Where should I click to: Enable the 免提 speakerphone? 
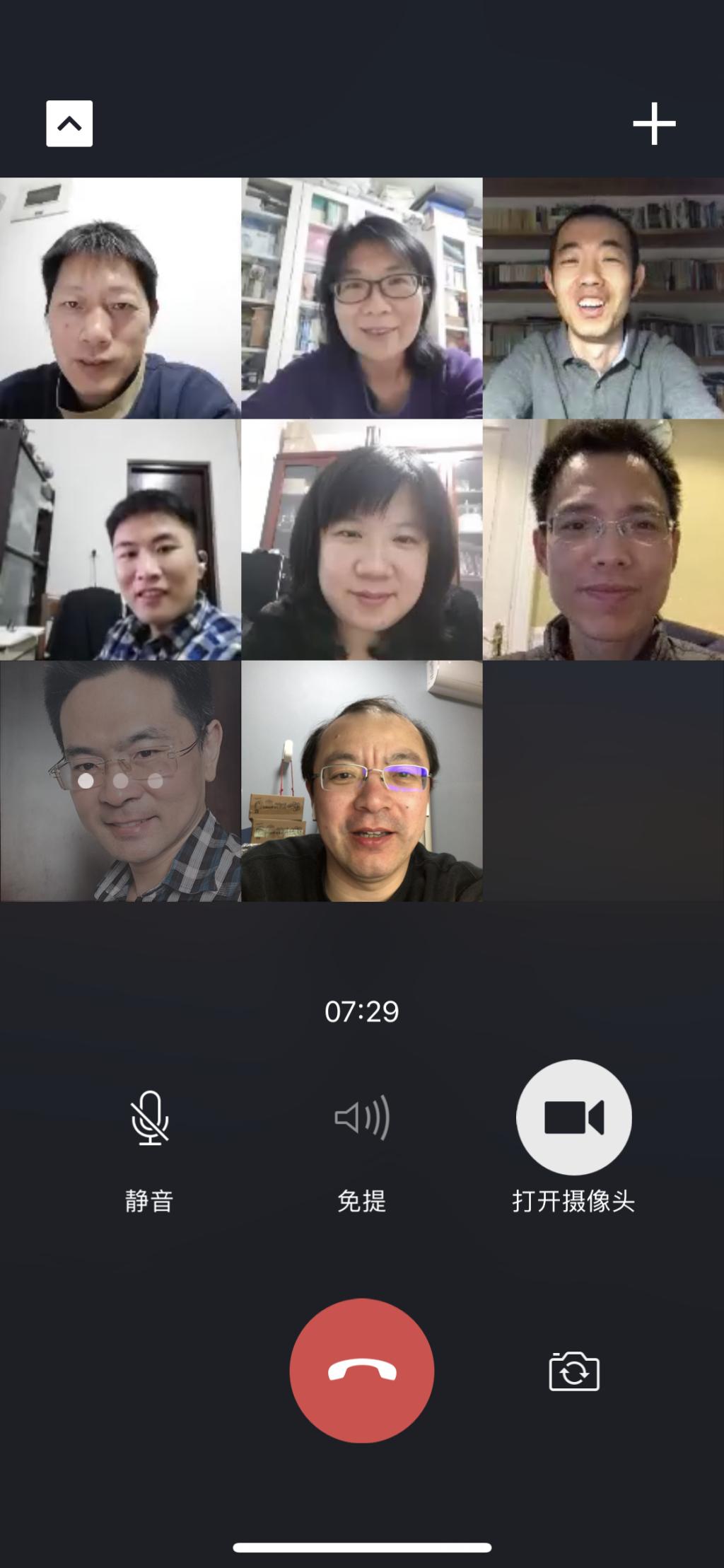point(362,1118)
